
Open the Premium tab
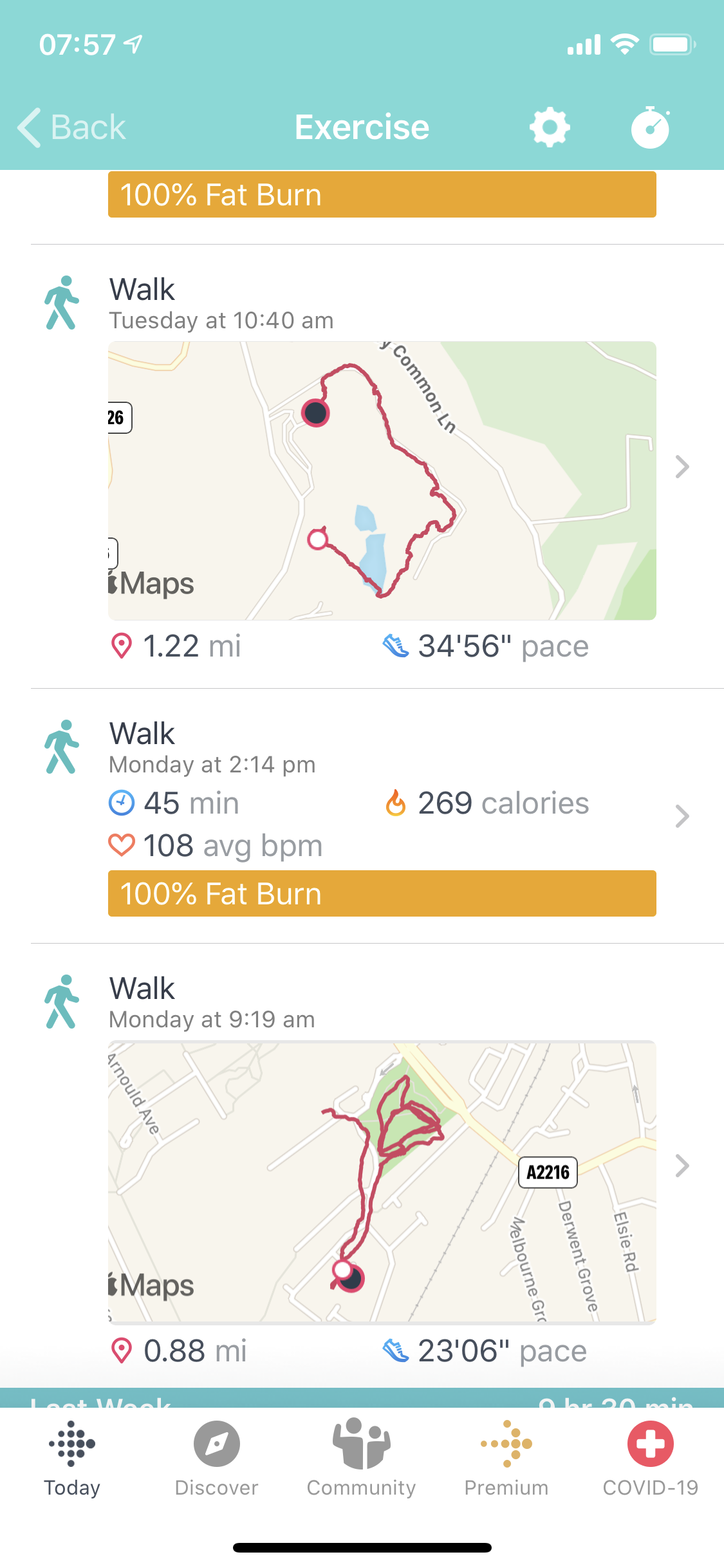tap(506, 1459)
